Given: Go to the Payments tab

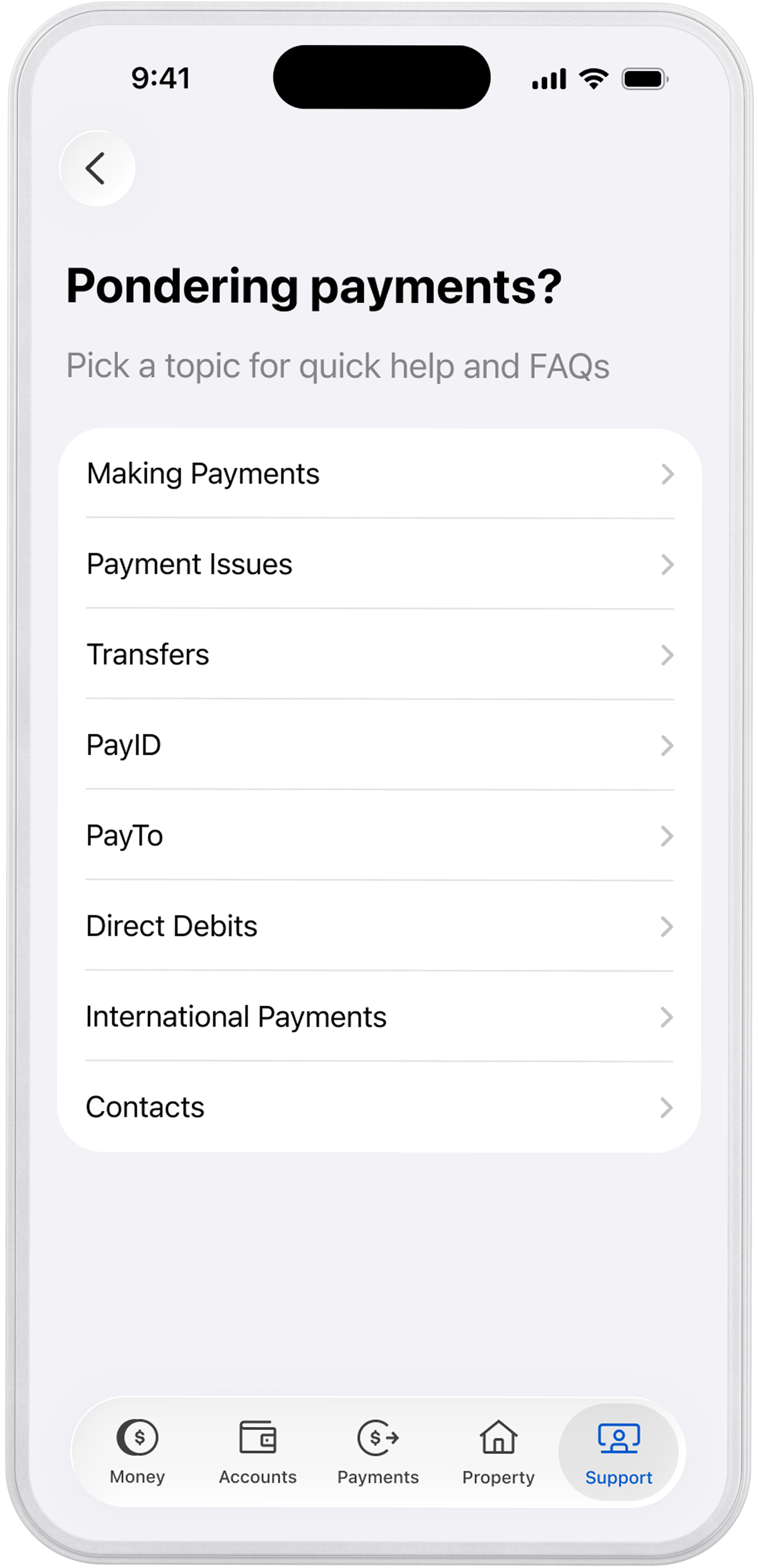Looking at the screenshot, I should coord(378,1451).
